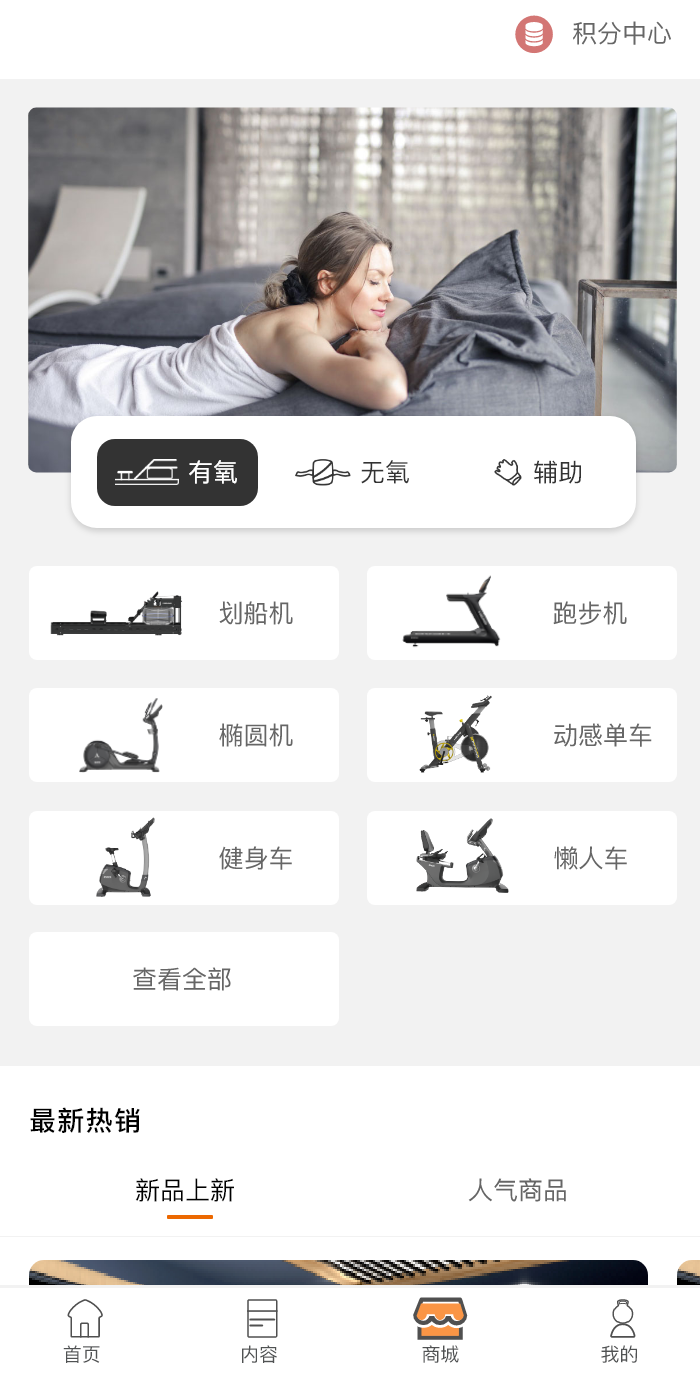This screenshot has height=1378, width=700.
Task: Tap the 商城 store tab
Action: pyautogui.click(x=440, y=1332)
